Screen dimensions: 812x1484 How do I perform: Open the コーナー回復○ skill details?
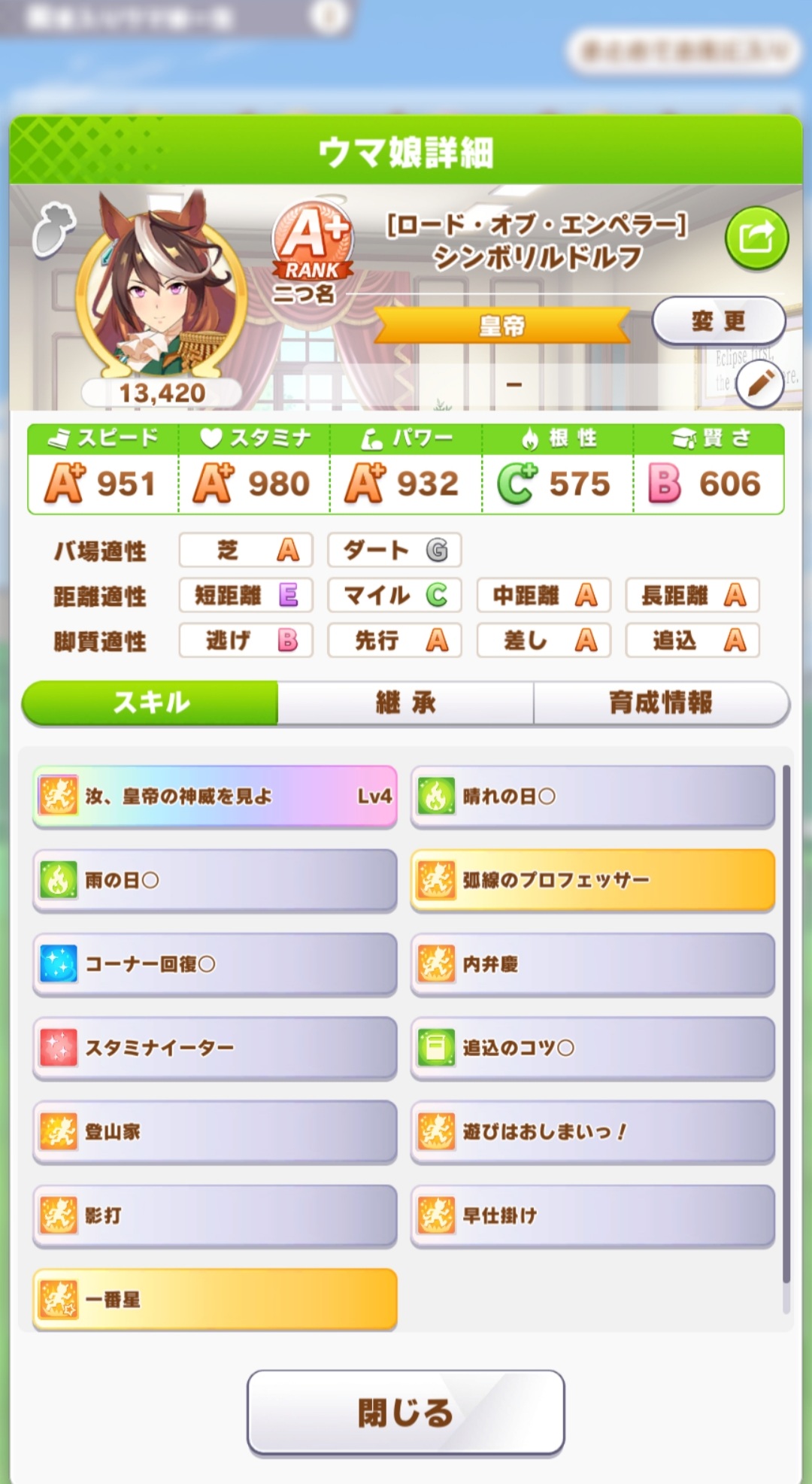[215, 964]
